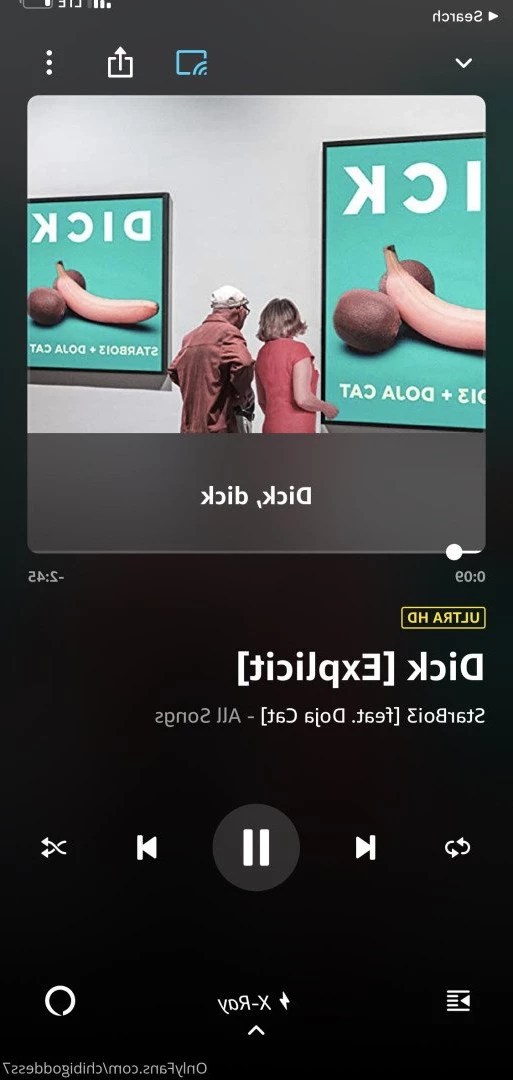
Task: Open the three-dot overflow menu
Action: (x=49, y=63)
